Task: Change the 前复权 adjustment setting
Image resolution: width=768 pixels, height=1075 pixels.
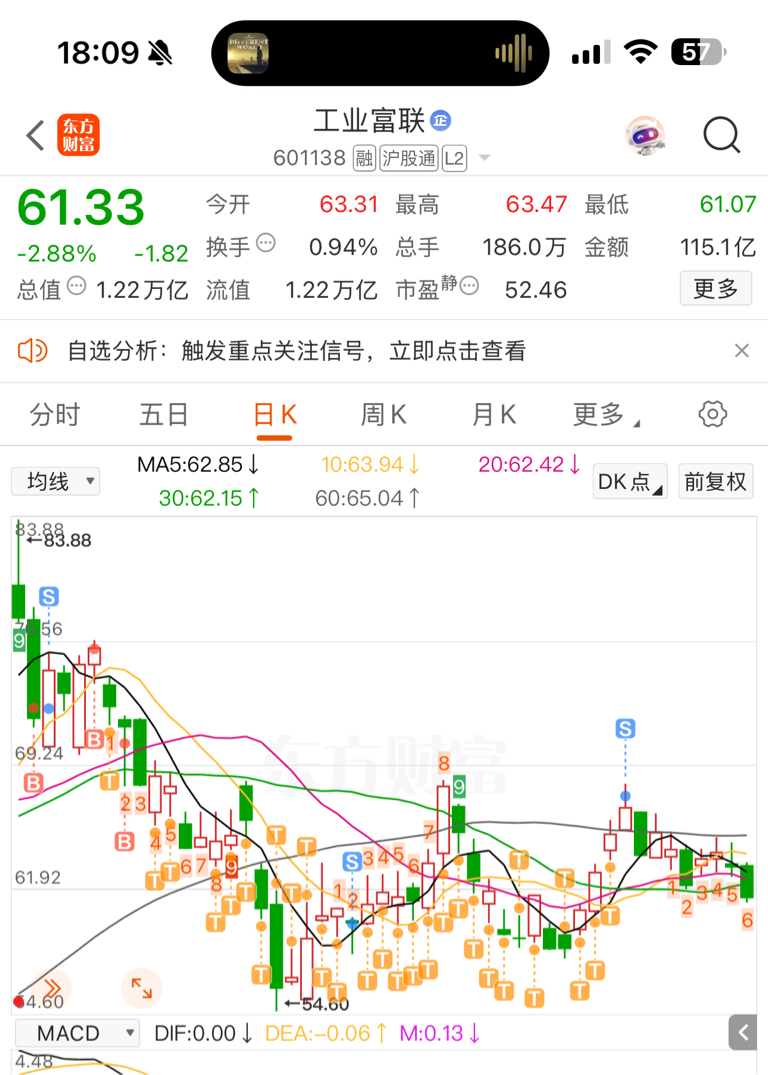Action: click(x=715, y=482)
